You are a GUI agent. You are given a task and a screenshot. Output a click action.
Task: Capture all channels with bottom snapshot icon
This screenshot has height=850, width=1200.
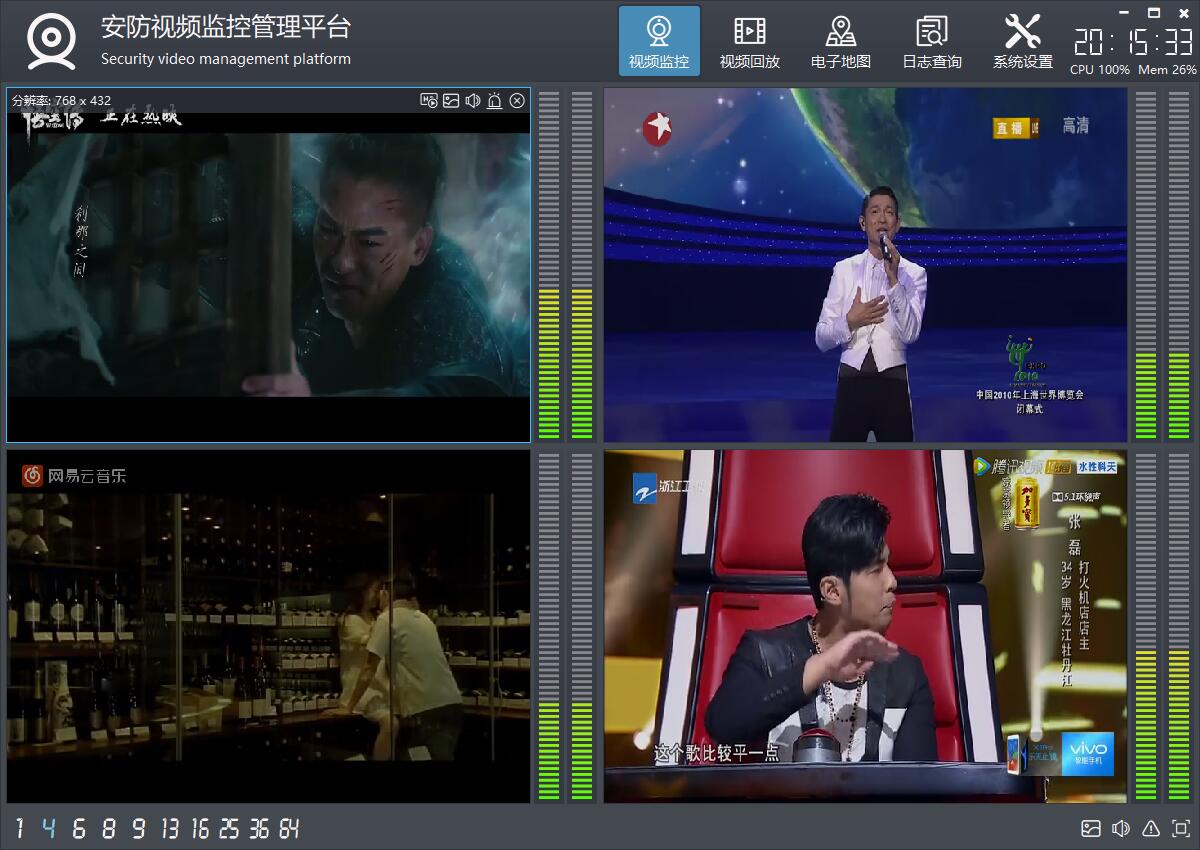pyautogui.click(x=1091, y=828)
